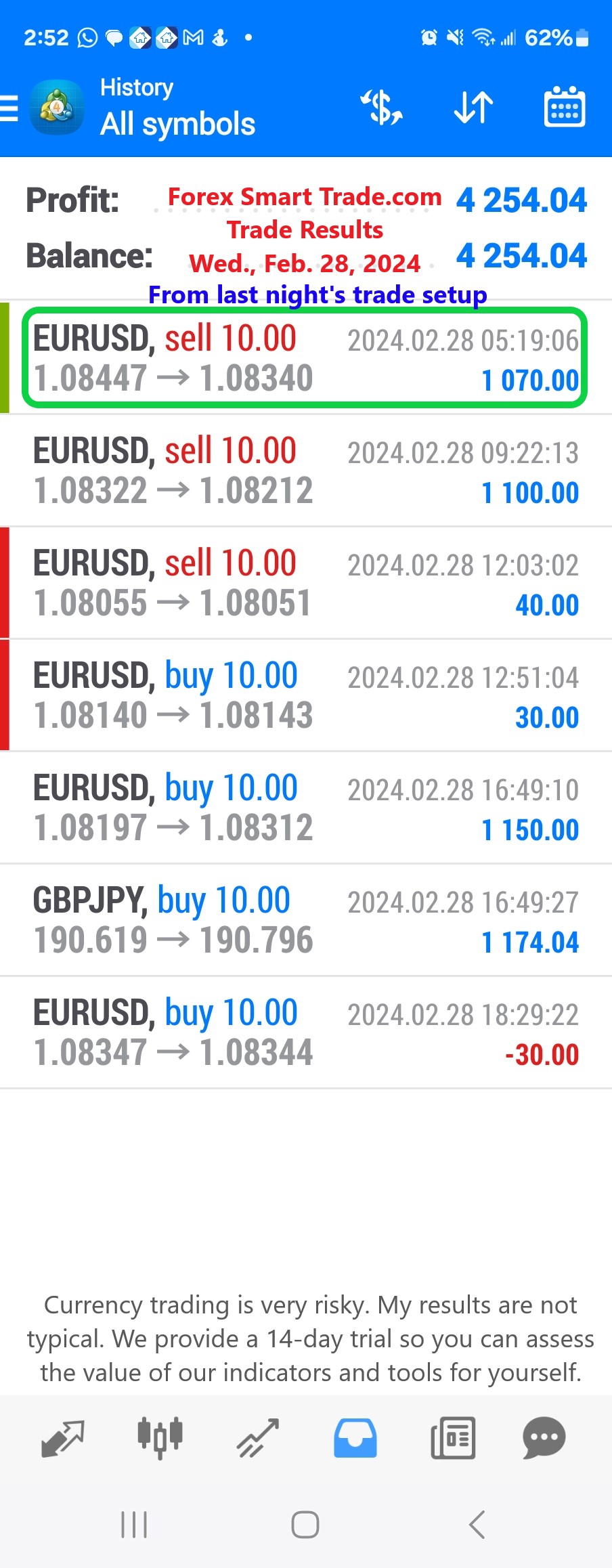The height and width of the screenshot is (1568, 612).
Task: Open the EURUSD buy trade with 1 150.00 profit
Action: pyautogui.click(x=305, y=808)
